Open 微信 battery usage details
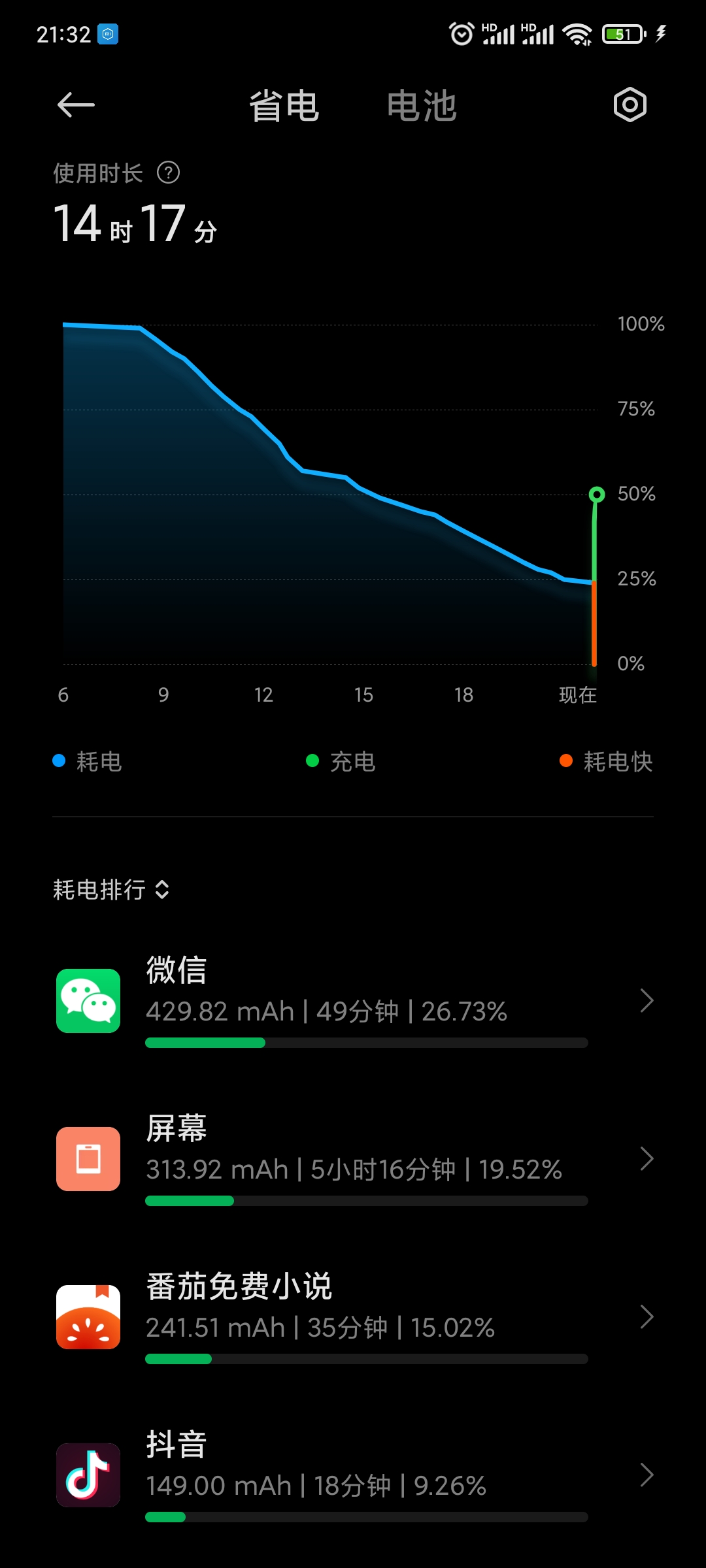This screenshot has width=706, height=1568. 353,1000
